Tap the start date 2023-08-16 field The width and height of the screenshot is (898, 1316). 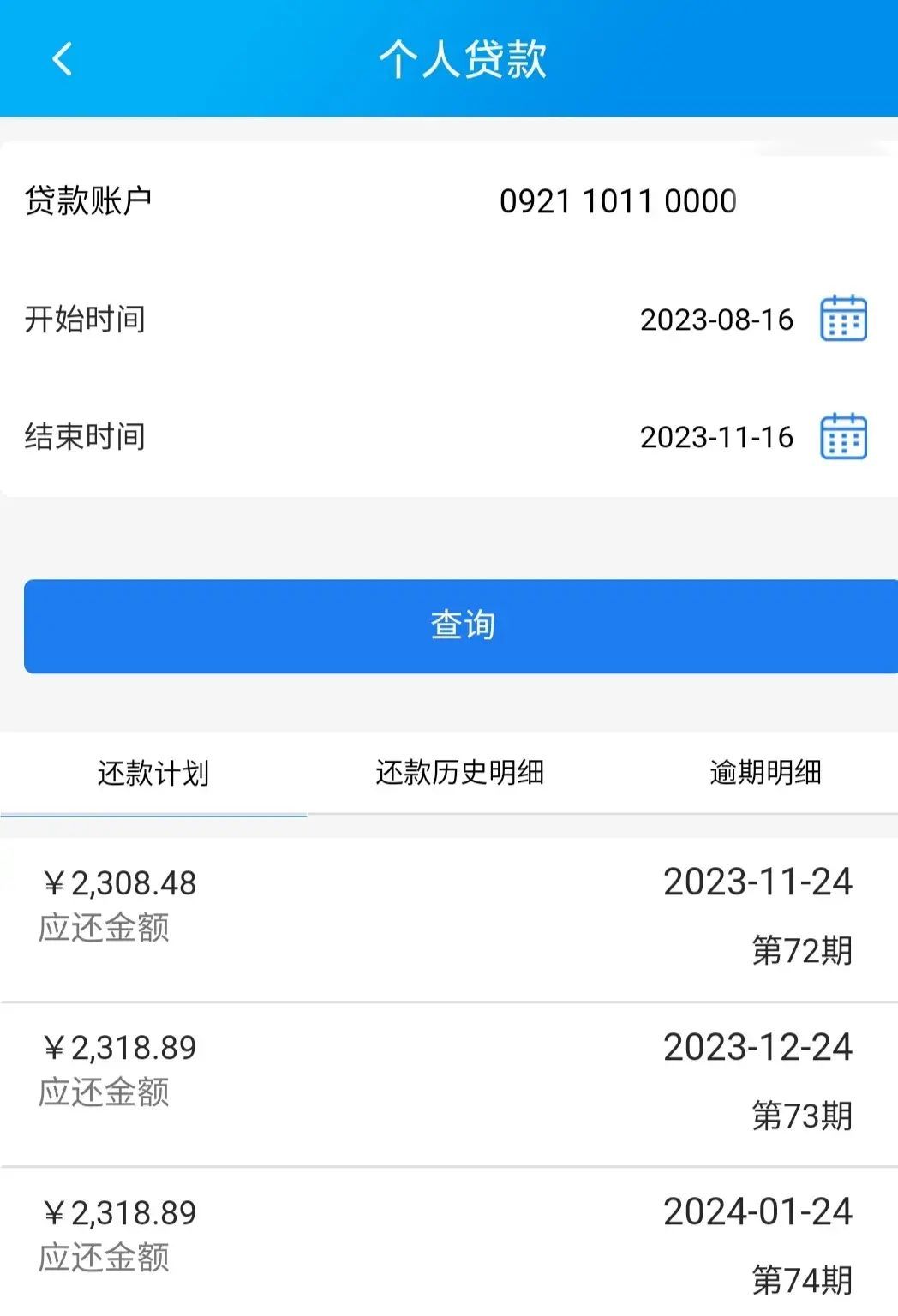coord(716,320)
